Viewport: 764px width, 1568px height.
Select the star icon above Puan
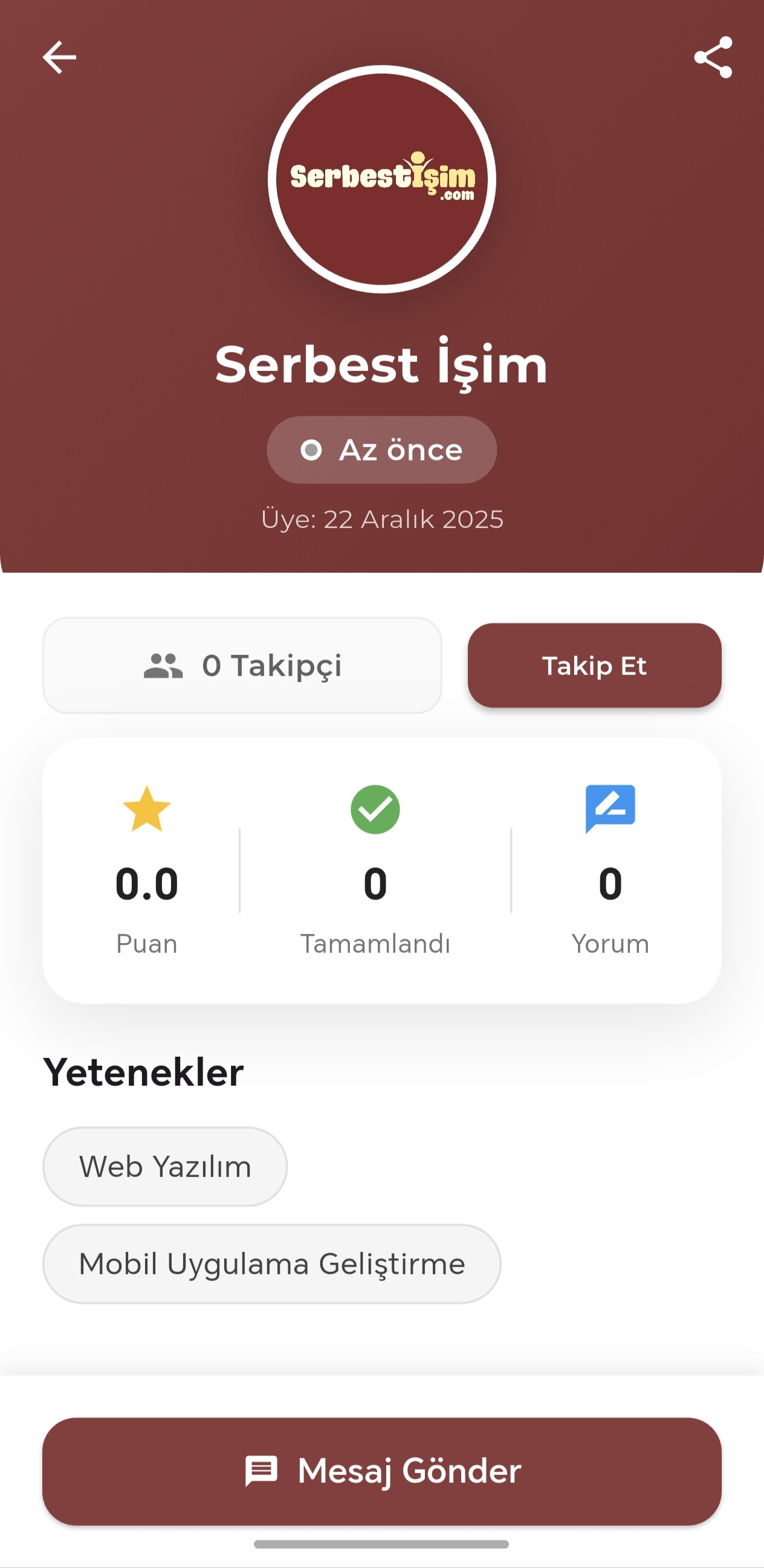point(146,808)
